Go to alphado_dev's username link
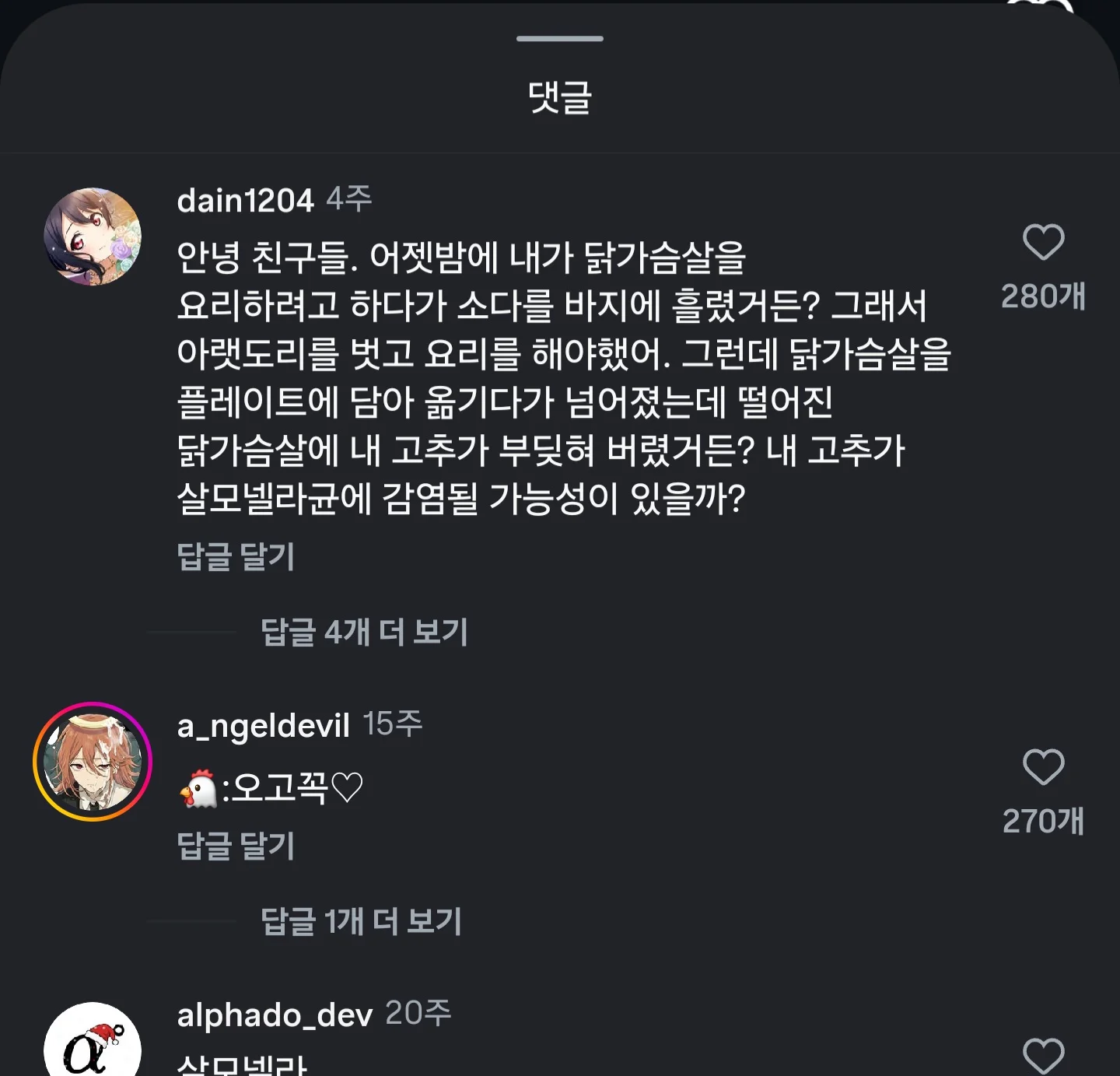This screenshot has width=1120, height=1076. [275, 1015]
